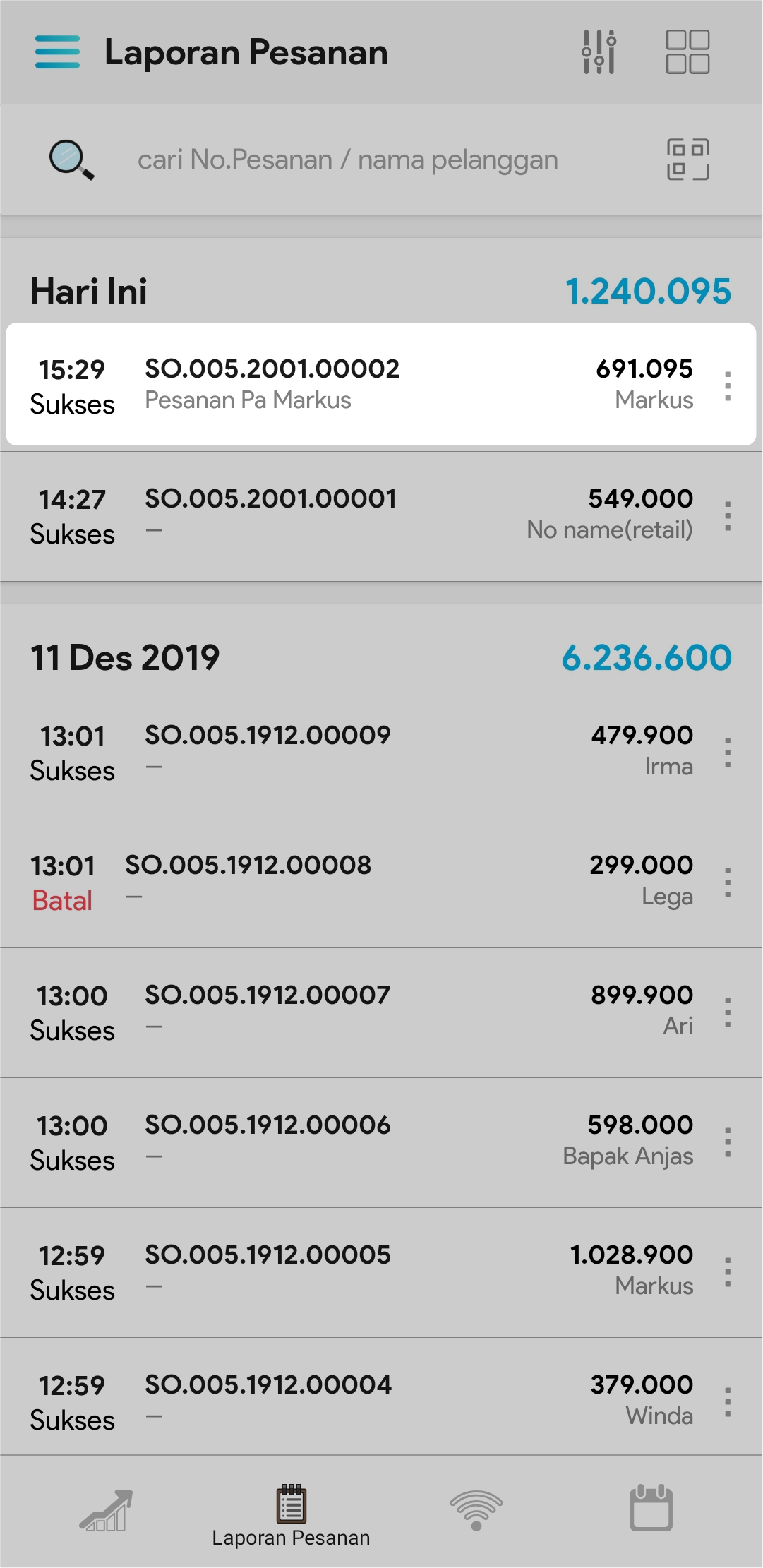Switch to grid view layout
The width and height of the screenshot is (763, 1568).
pyautogui.click(x=687, y=52)
